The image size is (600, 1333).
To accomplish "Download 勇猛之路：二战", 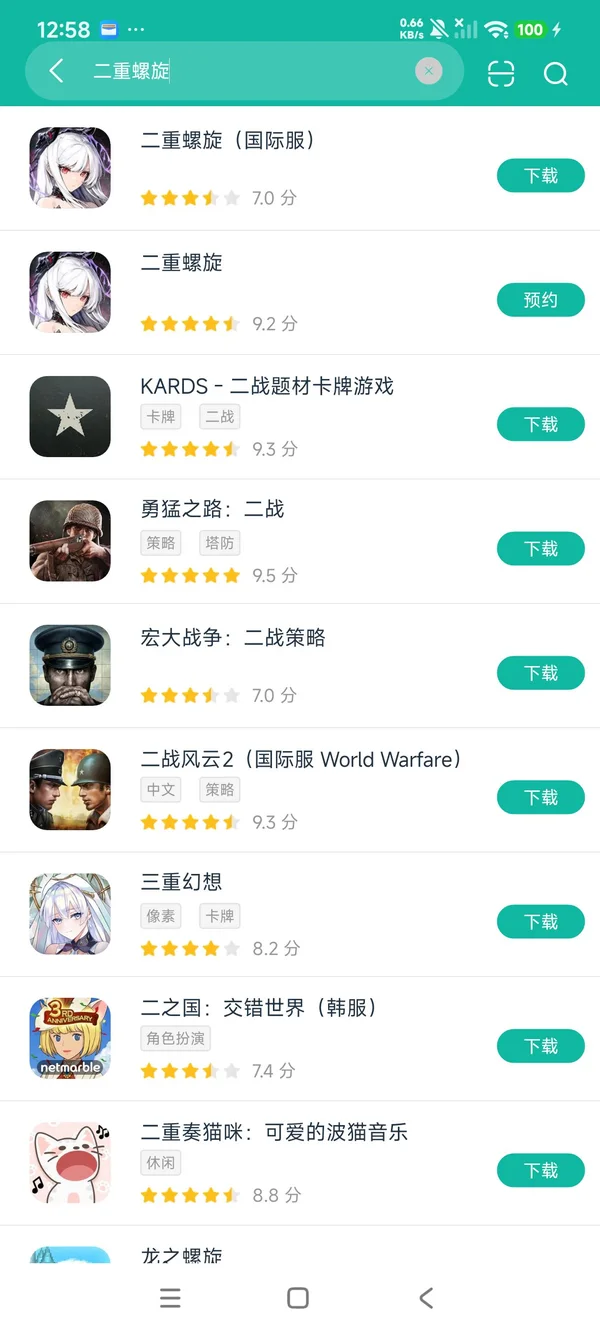I will [x=540, y=549].
